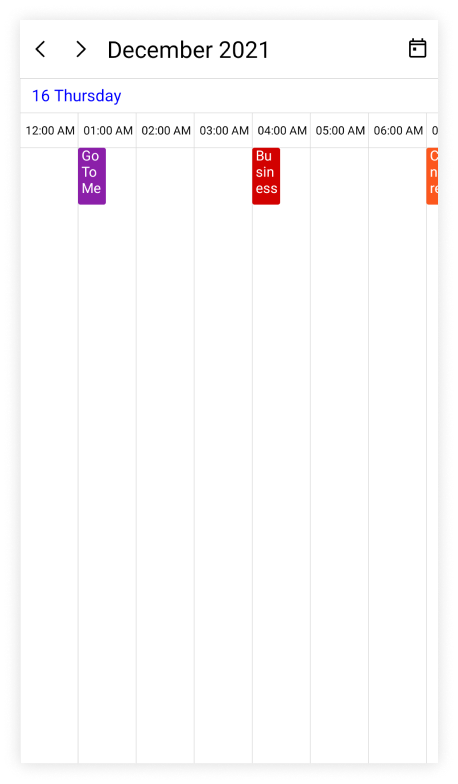Select the 16 Thursday date header
The width and height of the screenshot is (458, 784).
pos(76,96)
